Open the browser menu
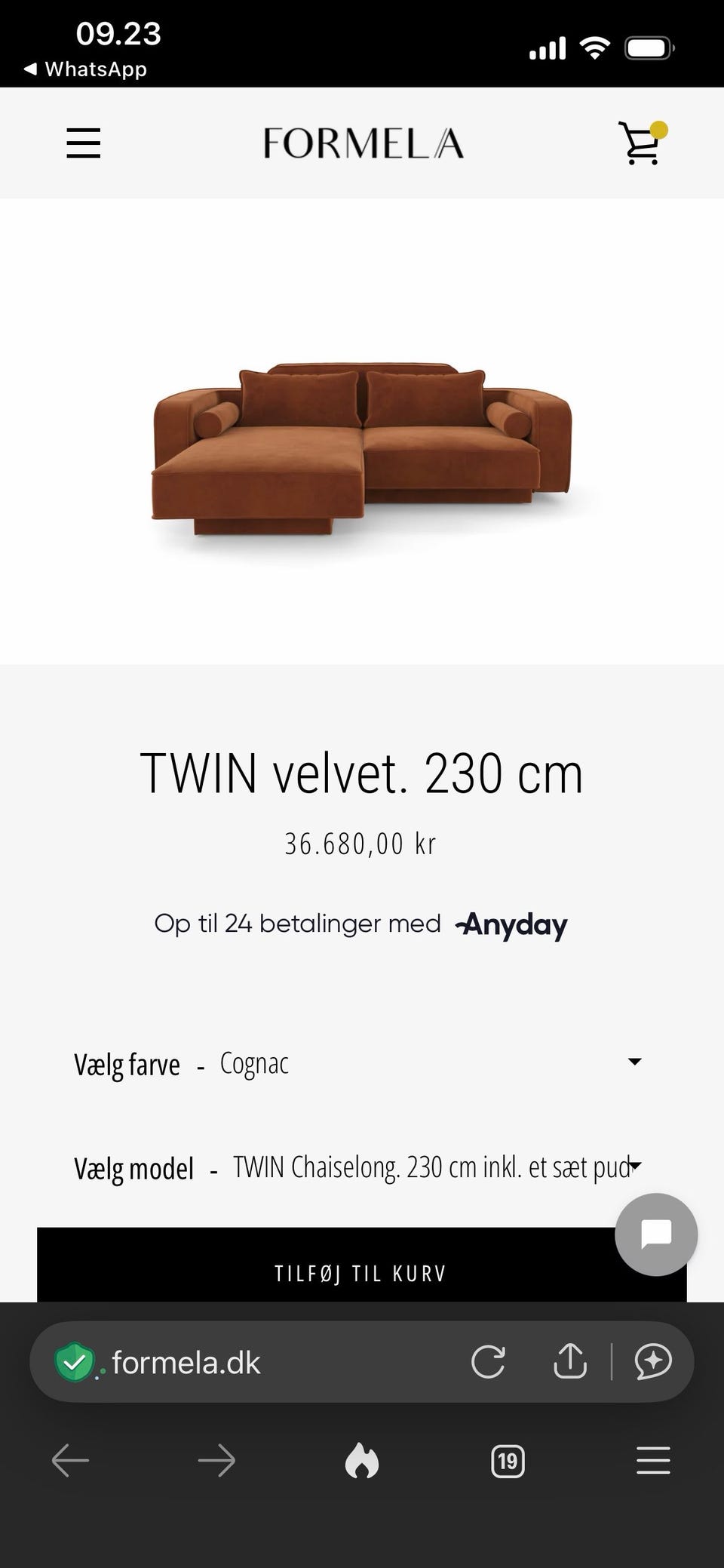The width and height of the screenshot is (724, 1568). 653,1460
